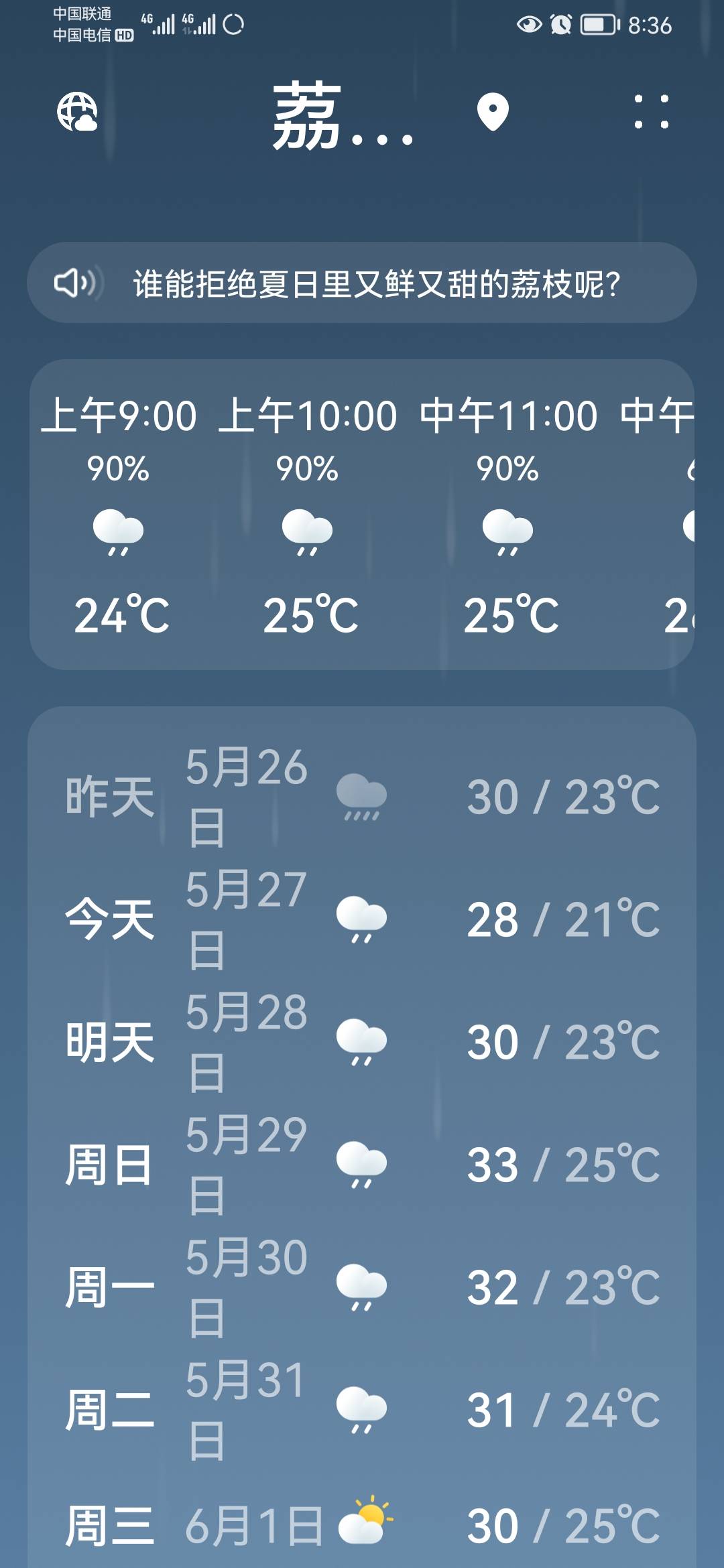This screenshot has width=724, height=1568.
Task: Open the 周日 5月29日 forecast
Action: tap(362, 1164)
